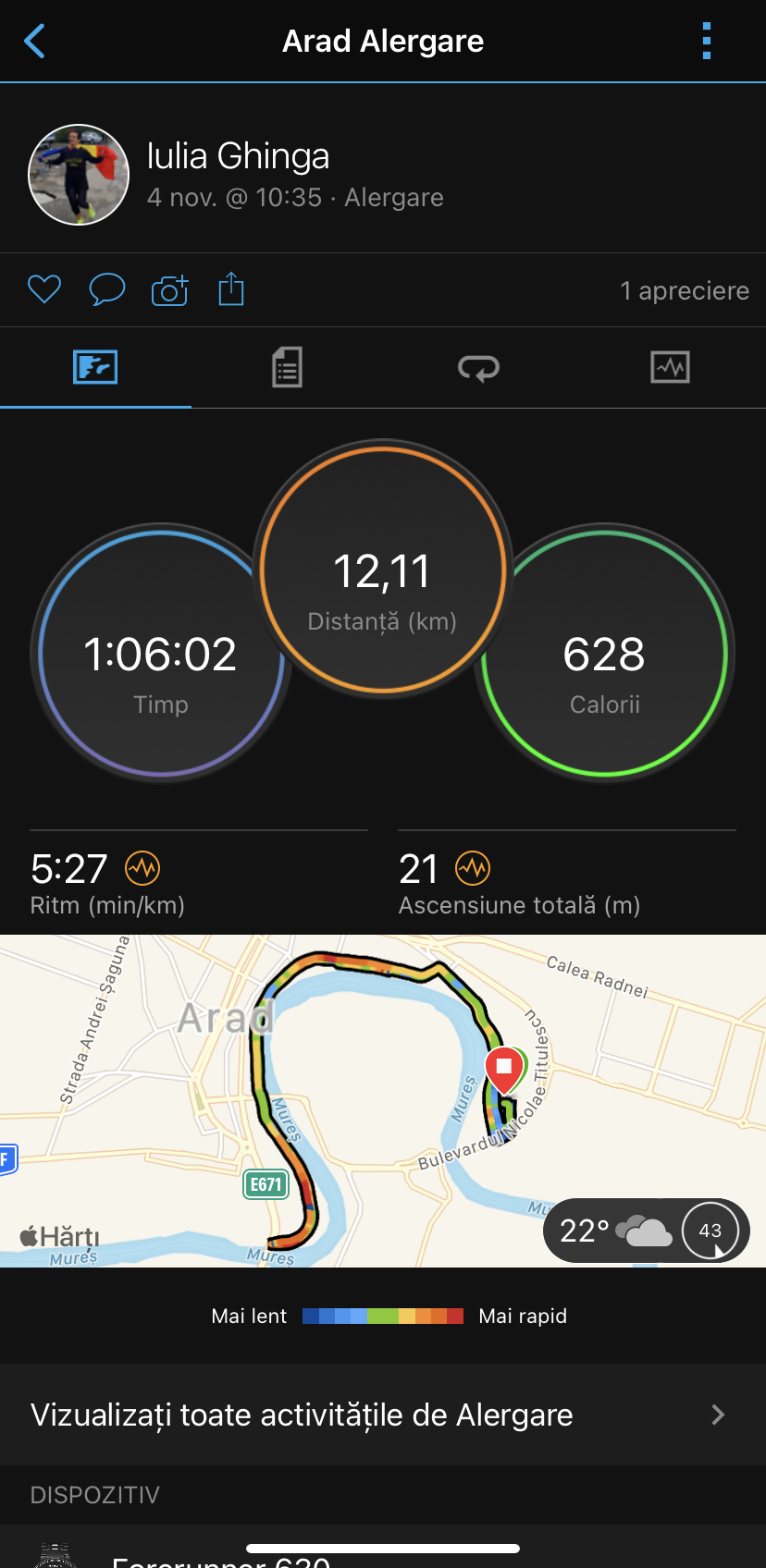Screen dimensions: 766x1568
Task: Switch to the stats details tab
Action: 287,368
